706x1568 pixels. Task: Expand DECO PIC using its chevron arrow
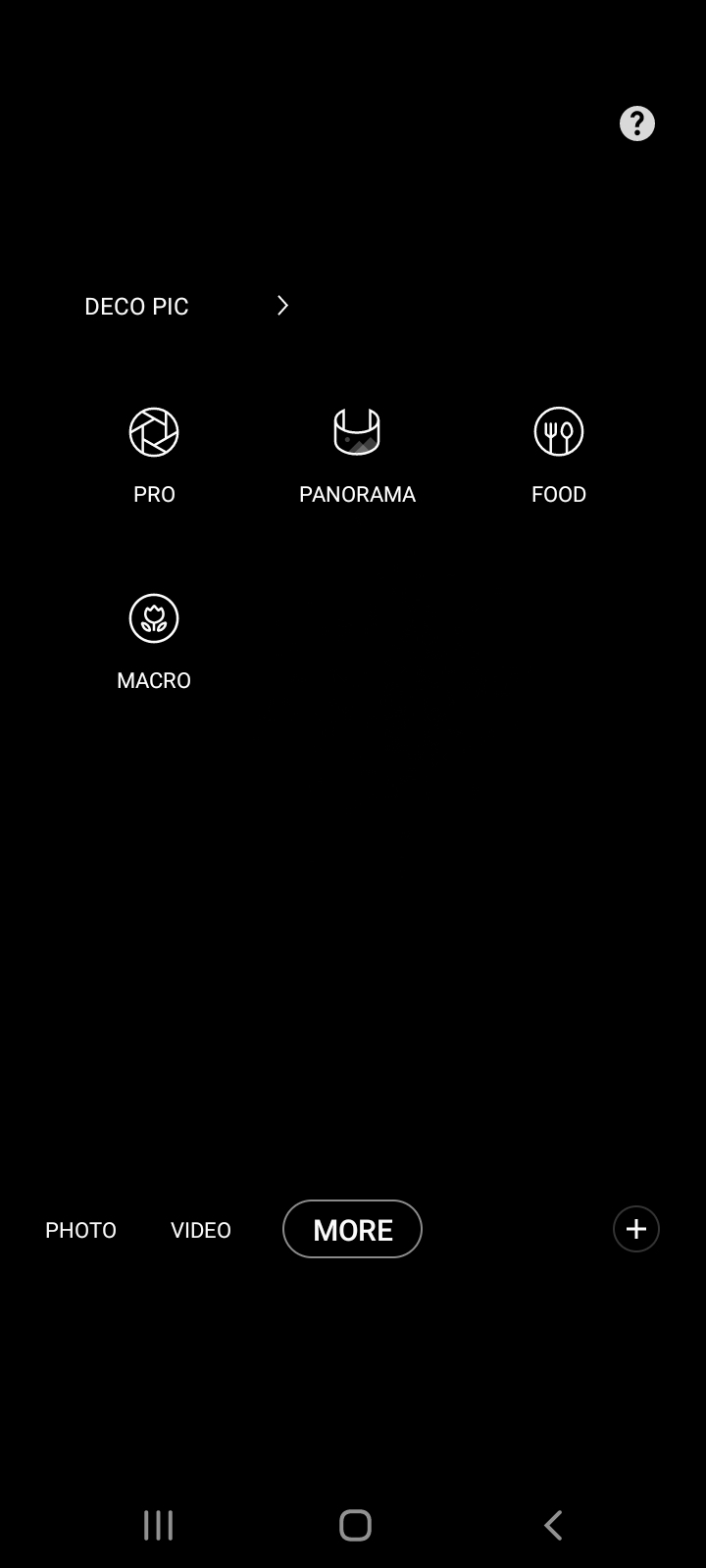click(x=282, y=306)
